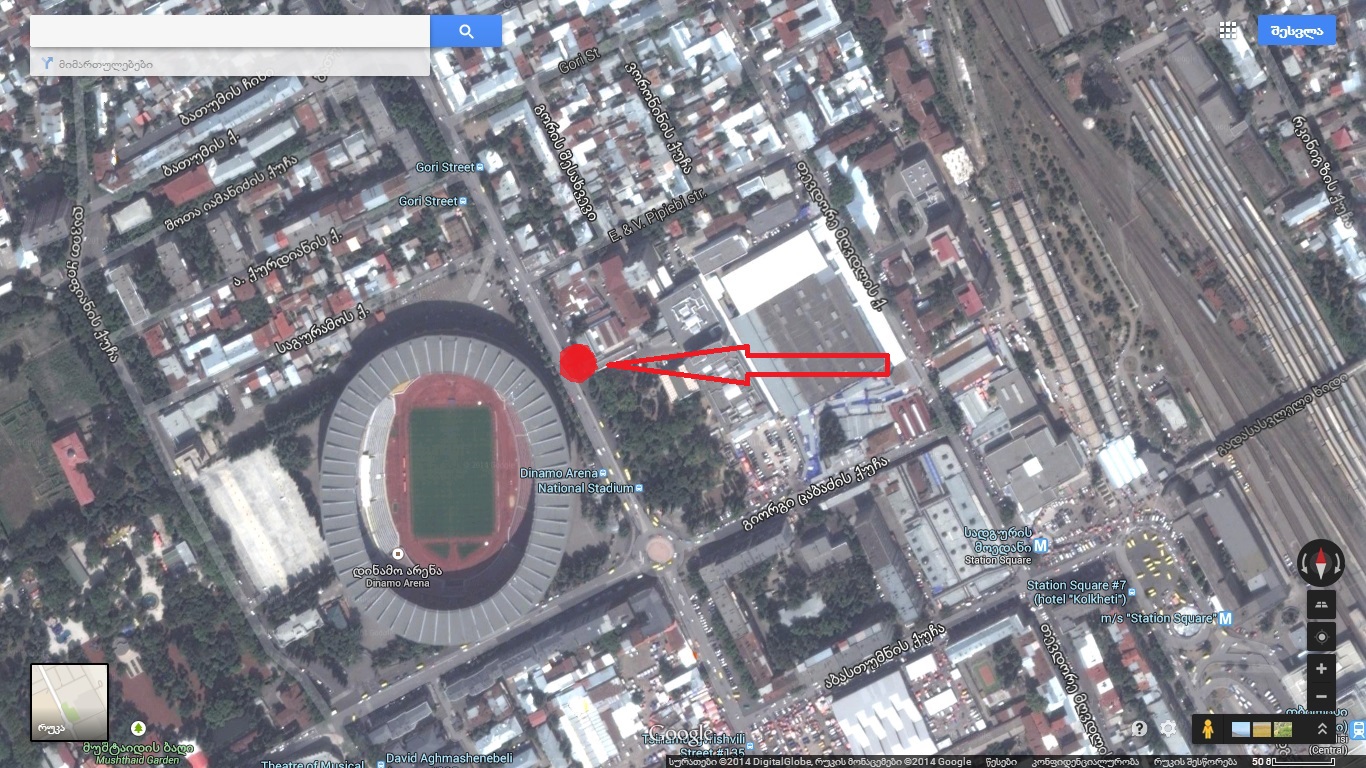Hit the blue search magnifier button
1366x768 pixels.
coord(466,31)
